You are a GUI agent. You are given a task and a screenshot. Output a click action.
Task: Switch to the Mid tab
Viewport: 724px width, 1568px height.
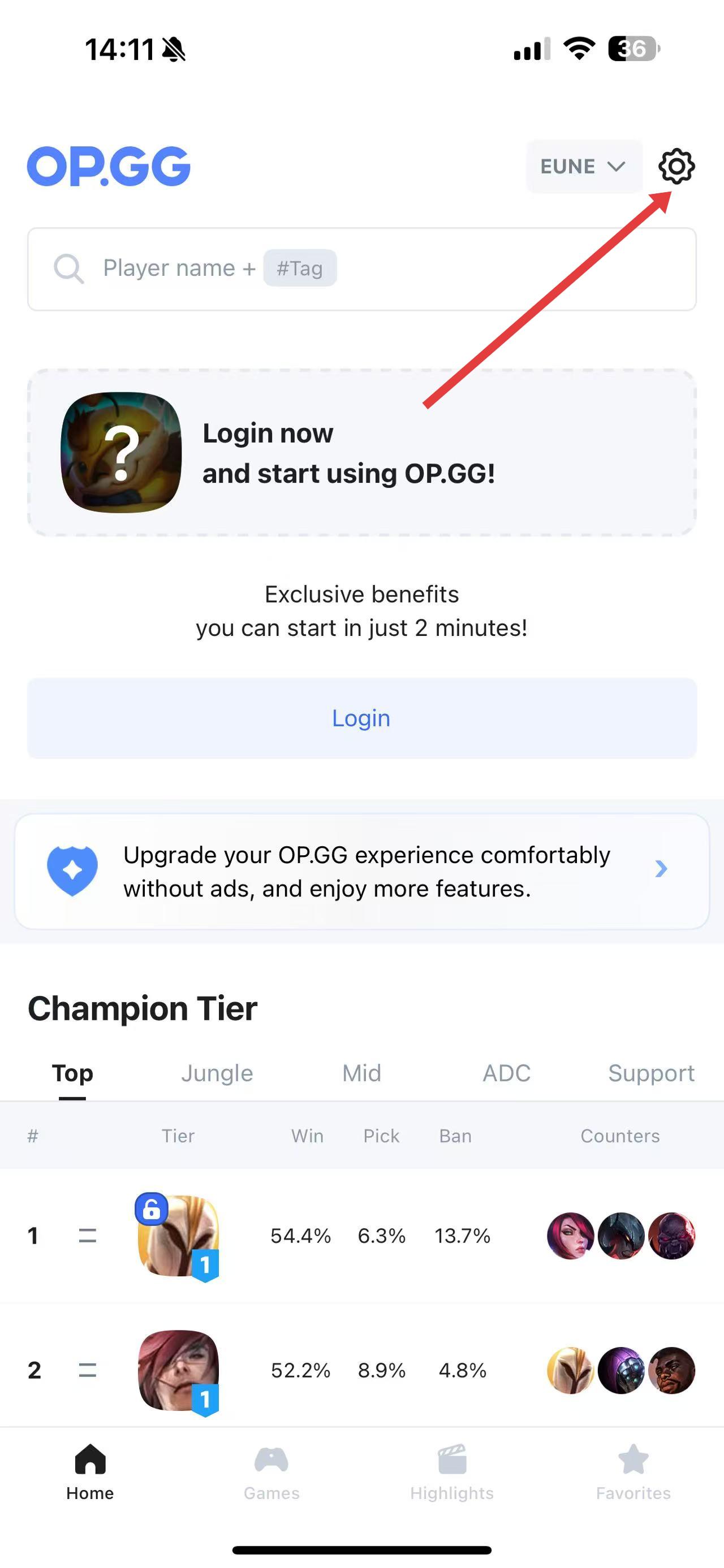(x=361, y=1073)
